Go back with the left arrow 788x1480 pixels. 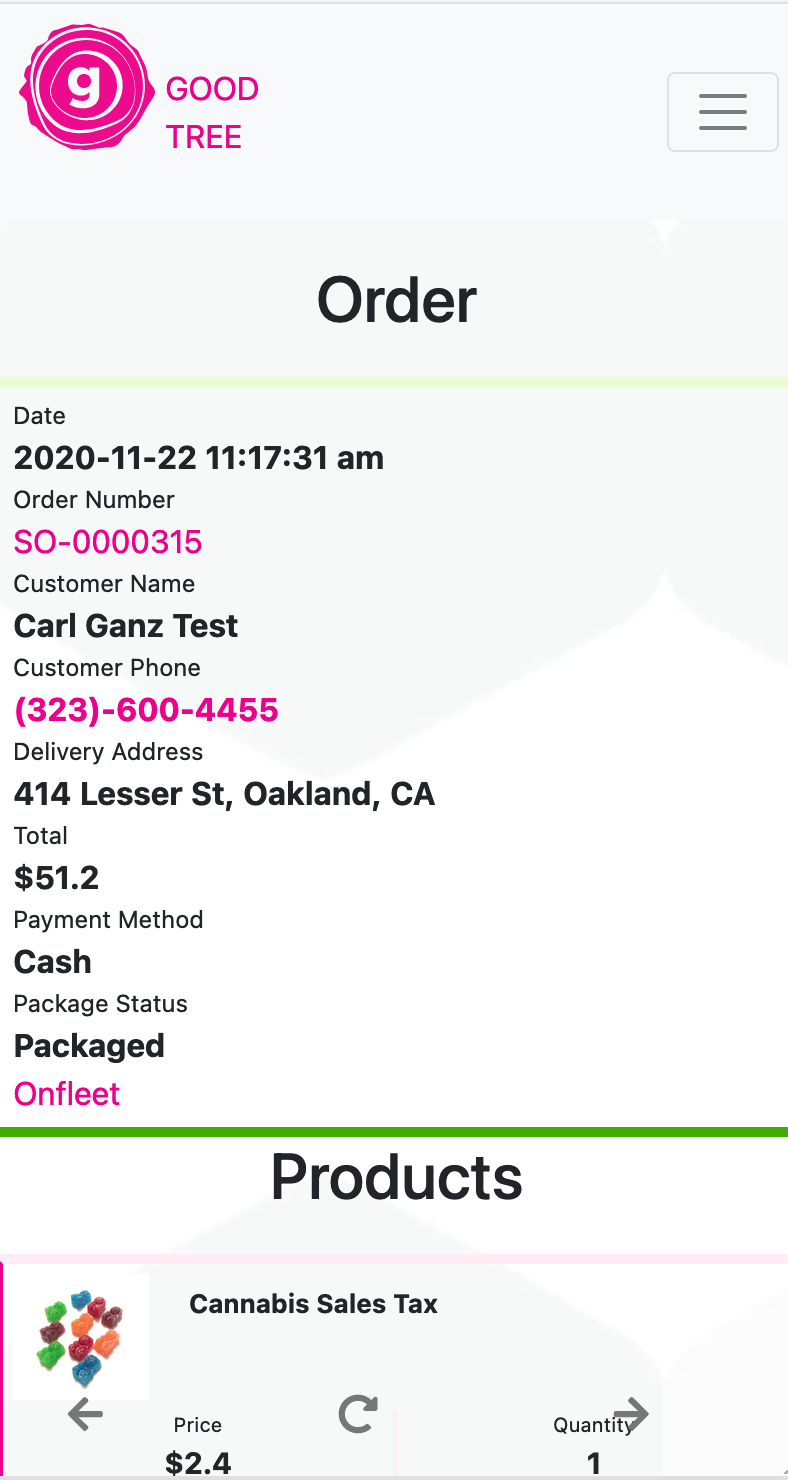coord(85,1415)
